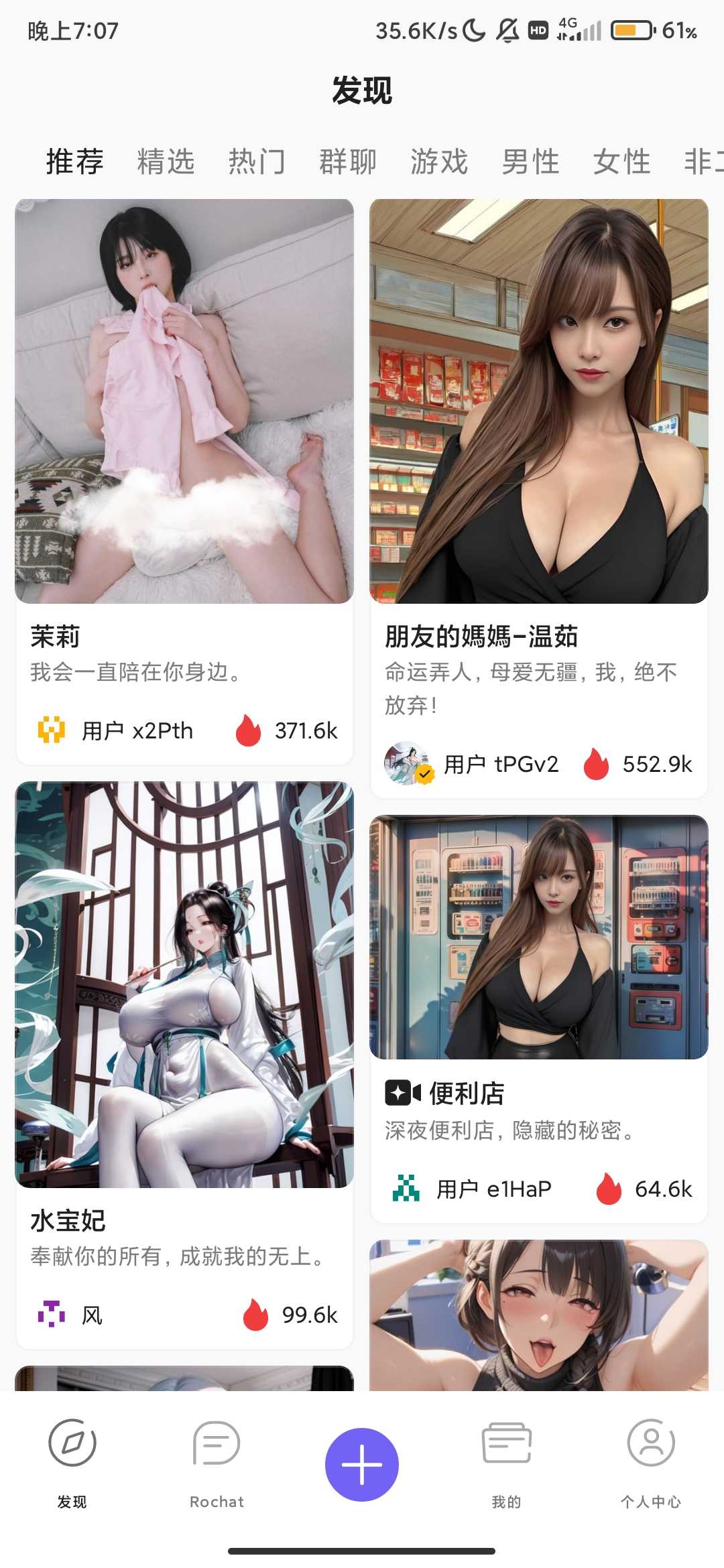Switch to the 游戏 tab

coord(439,161)
